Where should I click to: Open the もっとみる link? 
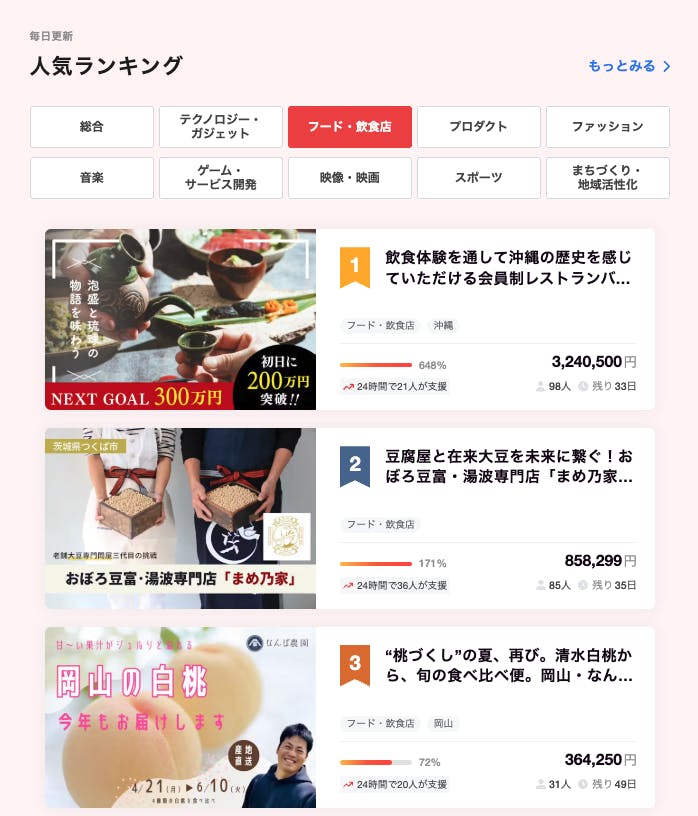pyautogui.click(x=629, y=66)
